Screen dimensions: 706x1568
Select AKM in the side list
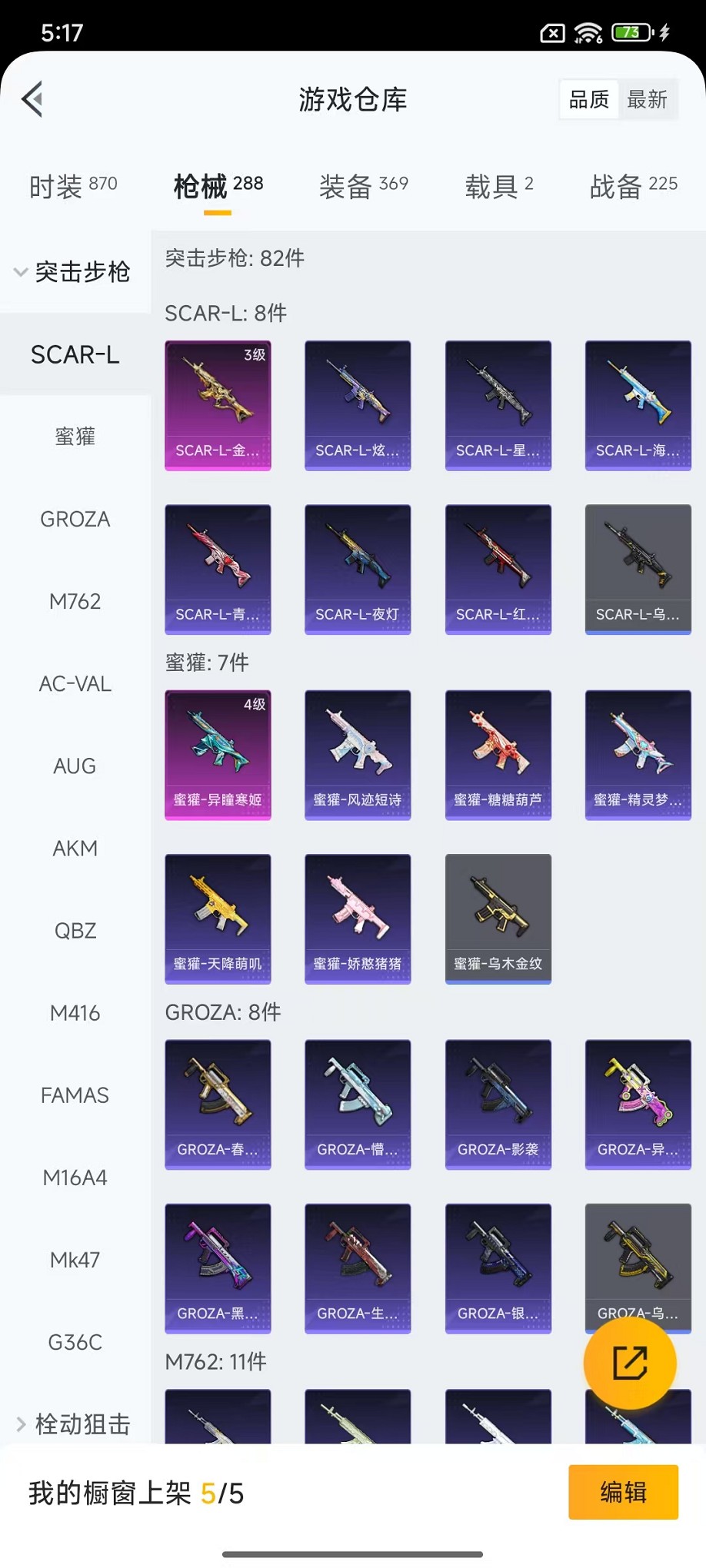pyautogui.click(x=75, y=849)
